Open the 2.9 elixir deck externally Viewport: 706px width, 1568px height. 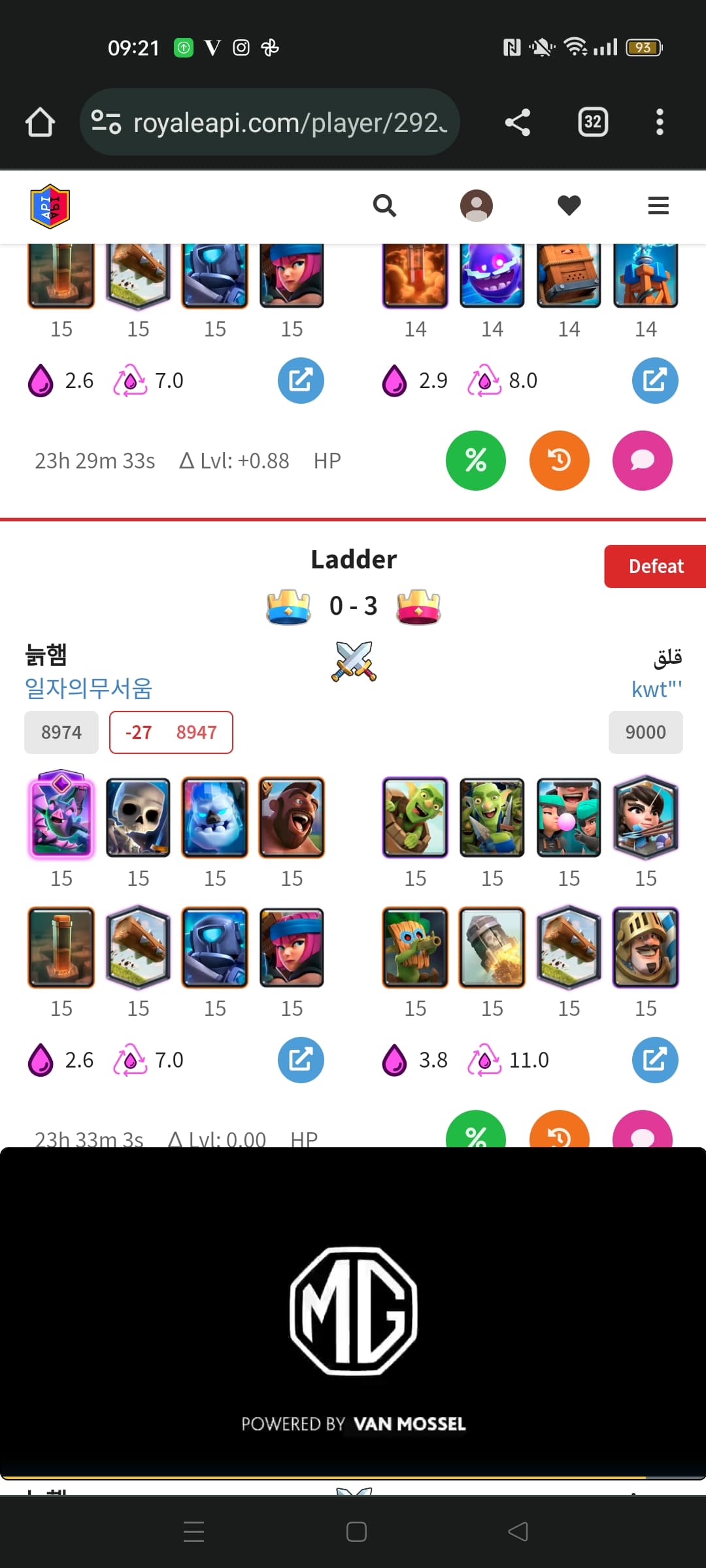click(x=655, y=380)
